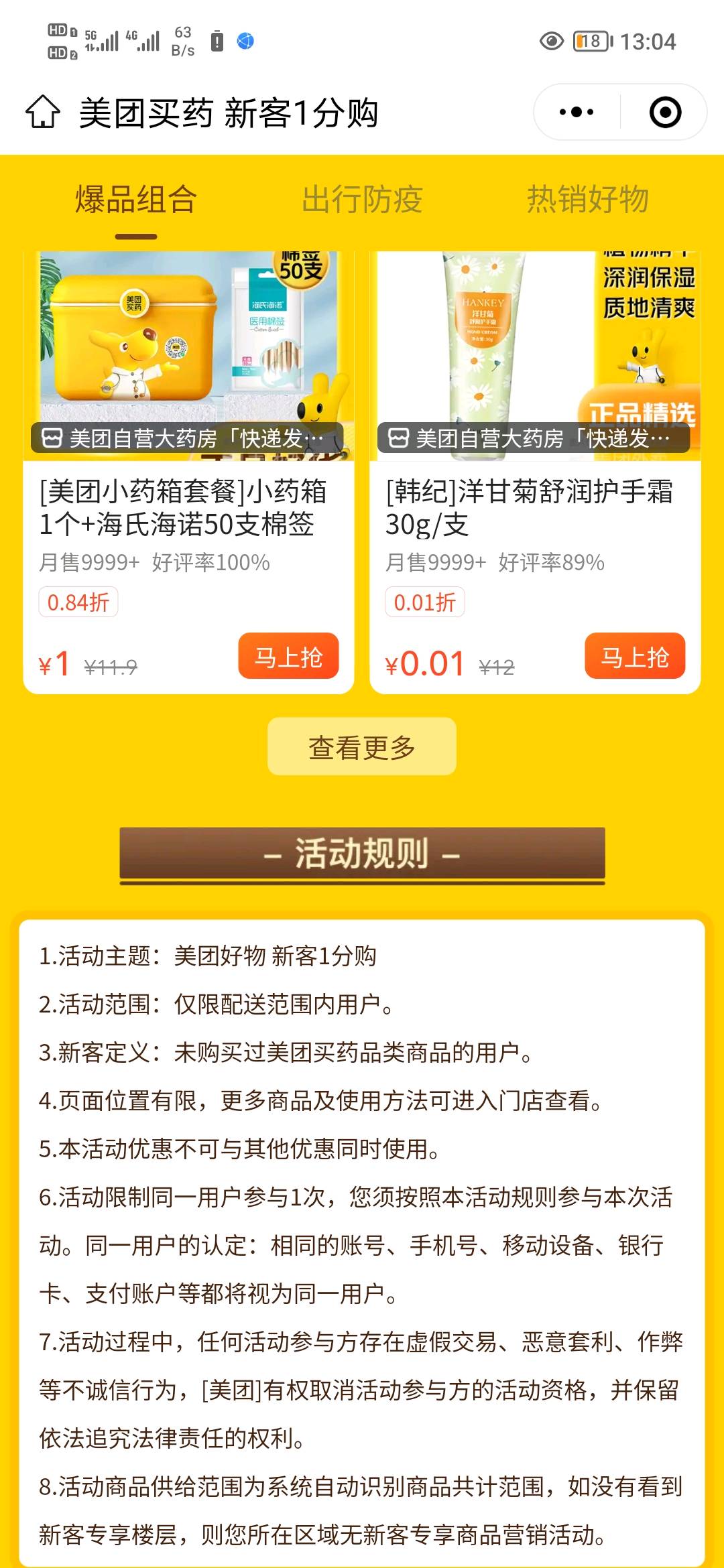Close the mini program with the circle button
This screenshot has width=724, height=1568.
click(665, 112)
